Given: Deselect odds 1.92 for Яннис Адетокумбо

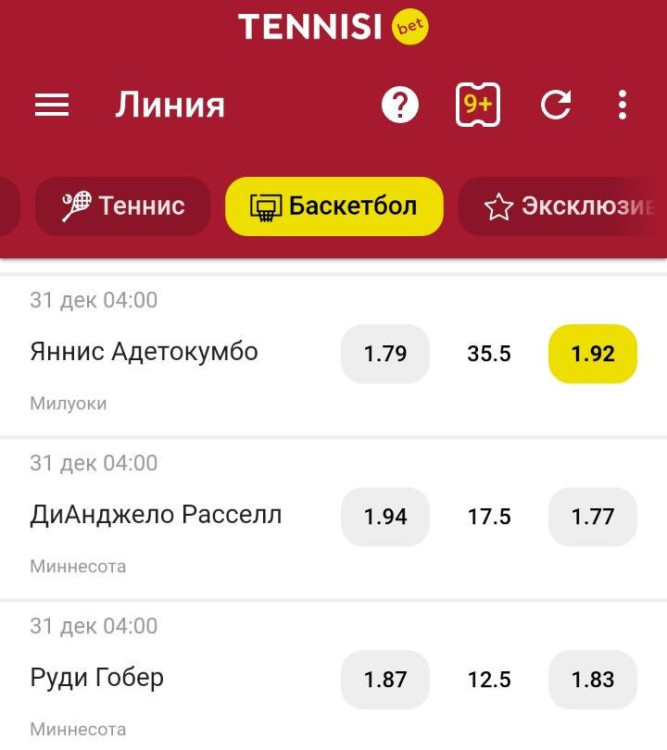Looking at the screenshot, I should pos(592,354).
